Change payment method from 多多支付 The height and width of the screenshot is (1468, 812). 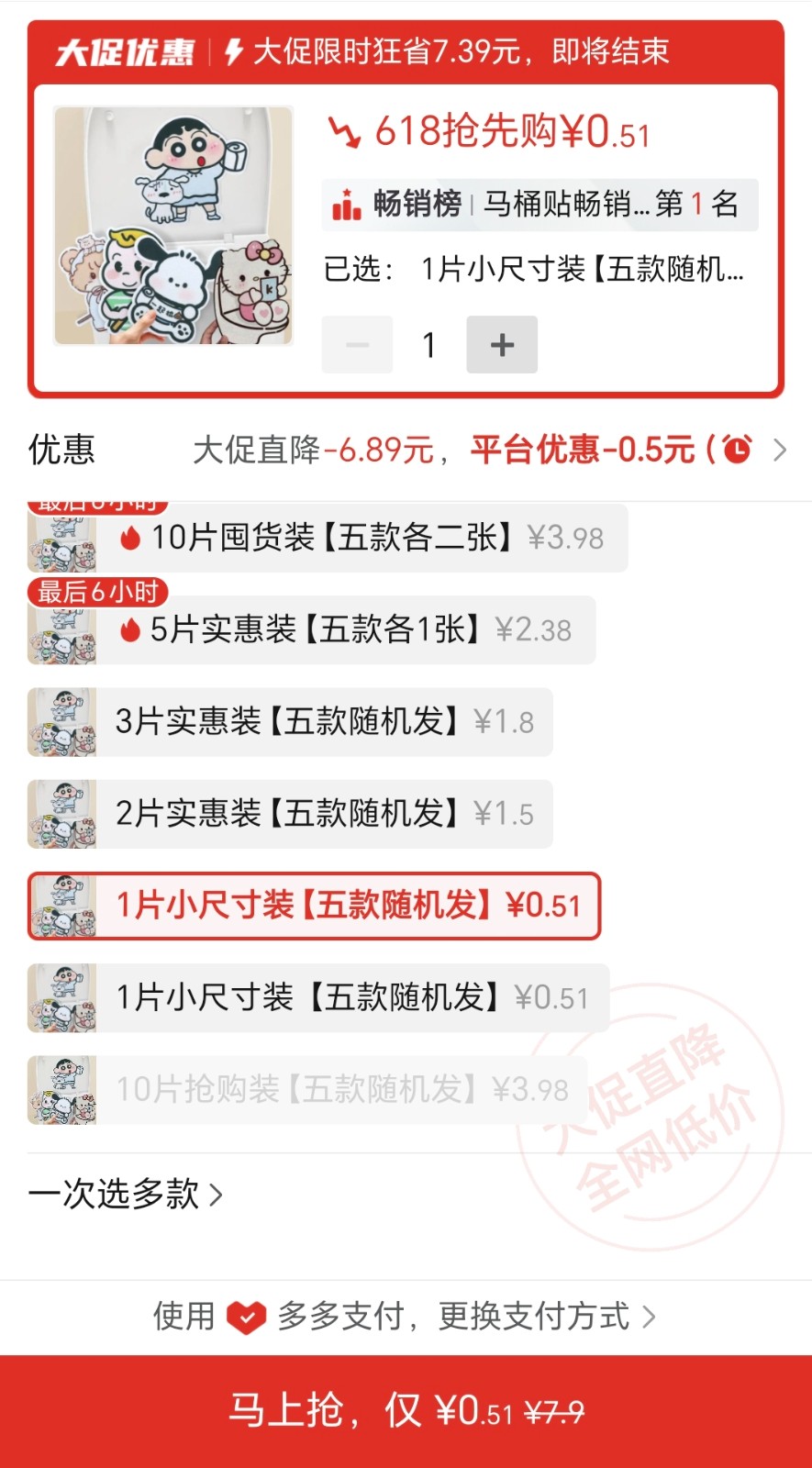pos(546,1317)
